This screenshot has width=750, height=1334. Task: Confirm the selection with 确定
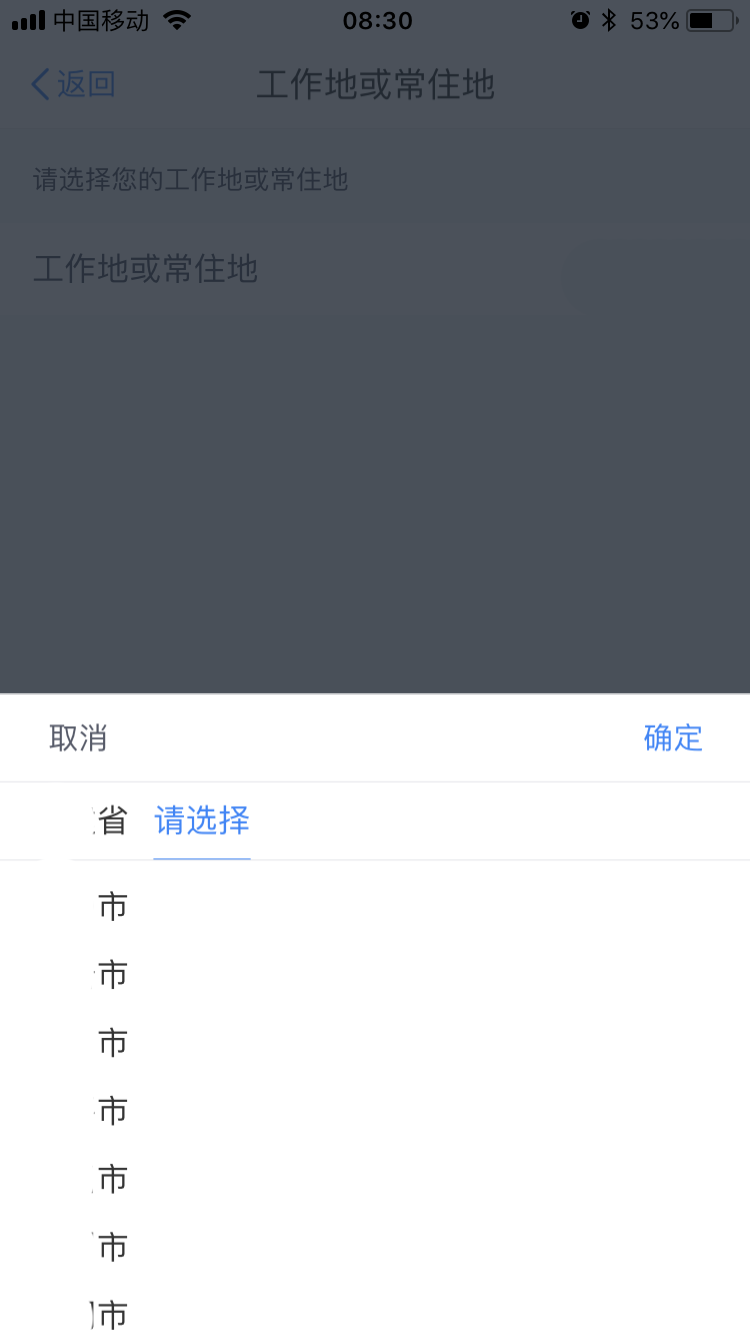pos(673,738)
